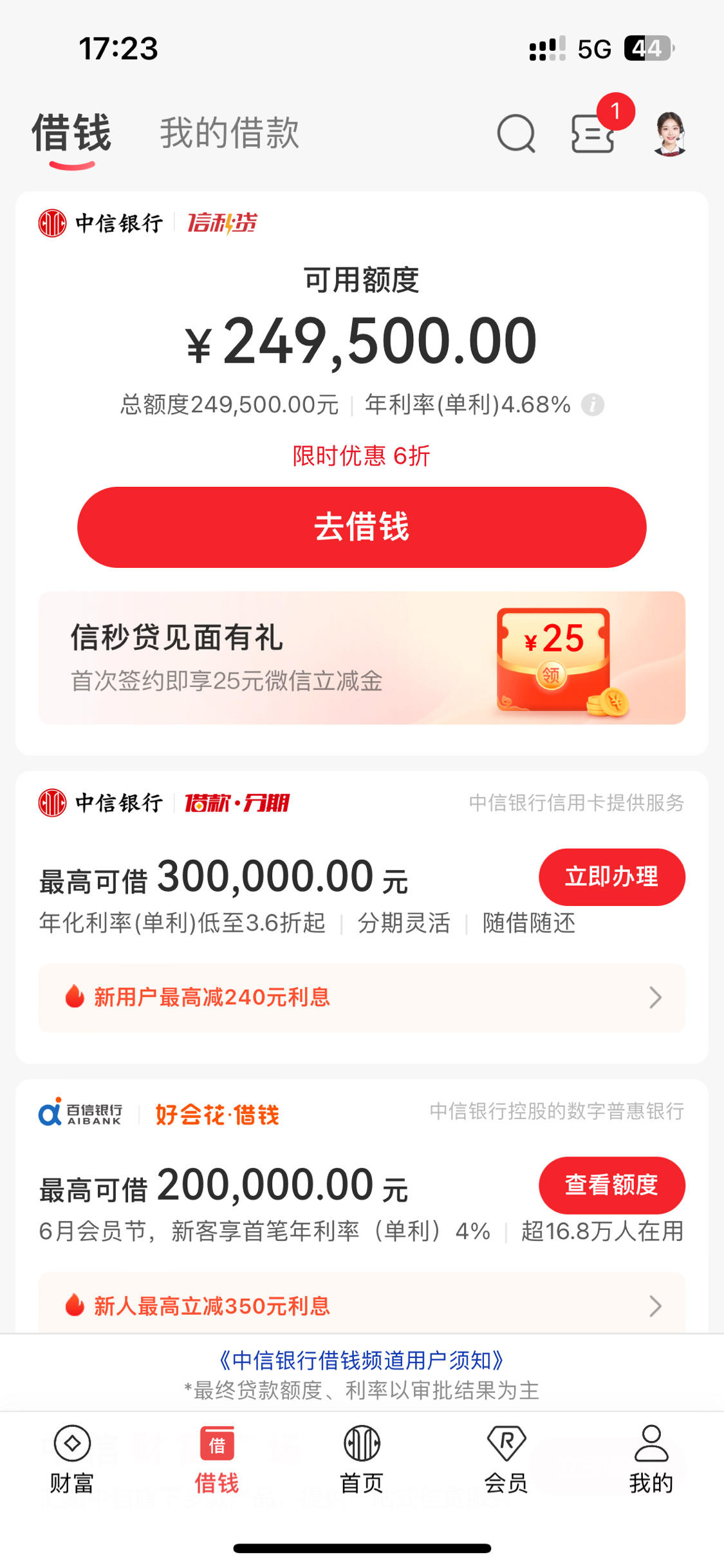
Task: Click the 中信银行 logo on 信秒贷 card
Action: point(100,223)
